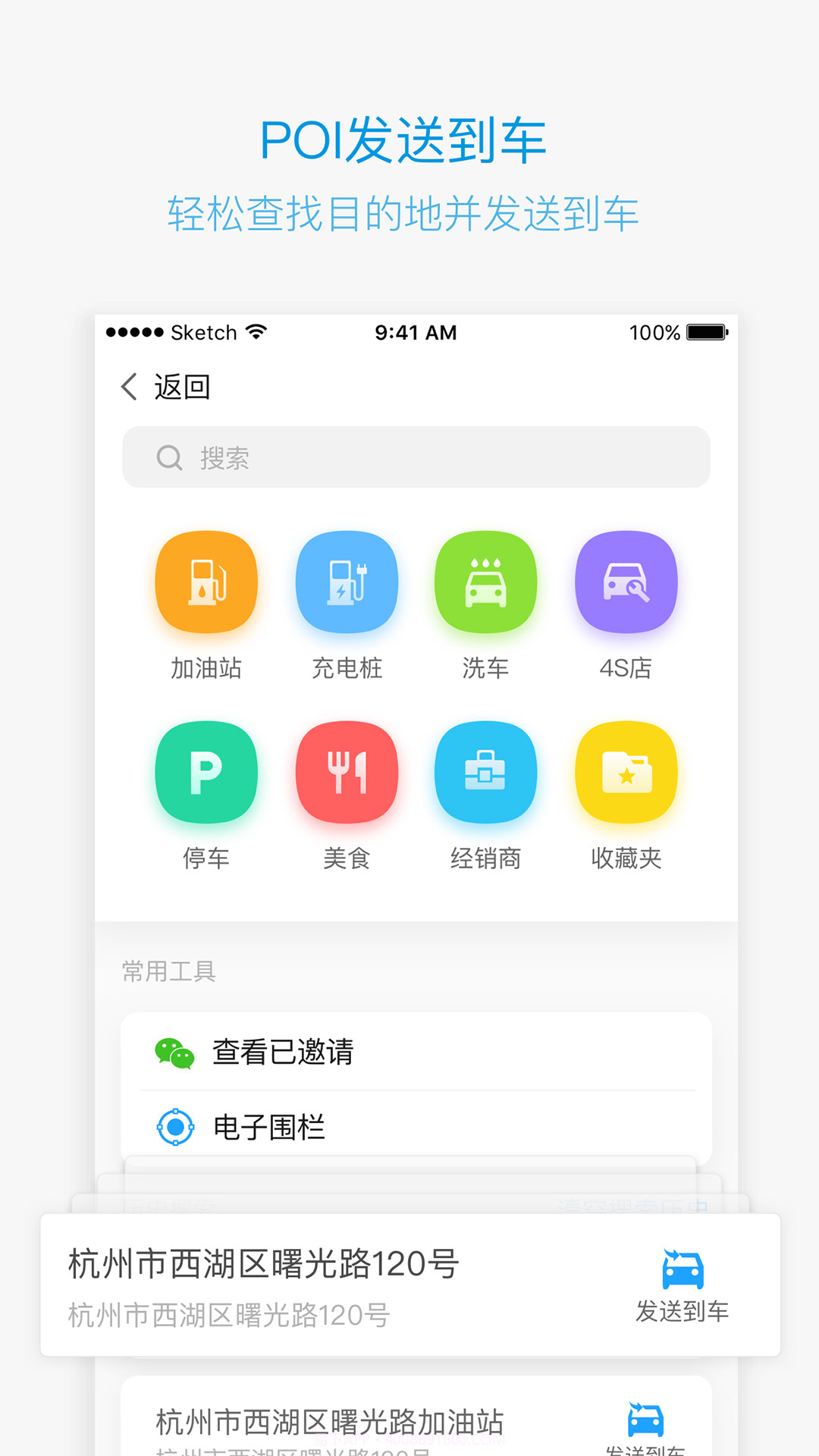Open the search magnifier in the search bar
This screenshot has height=1456, width=819.
(168, 457)
